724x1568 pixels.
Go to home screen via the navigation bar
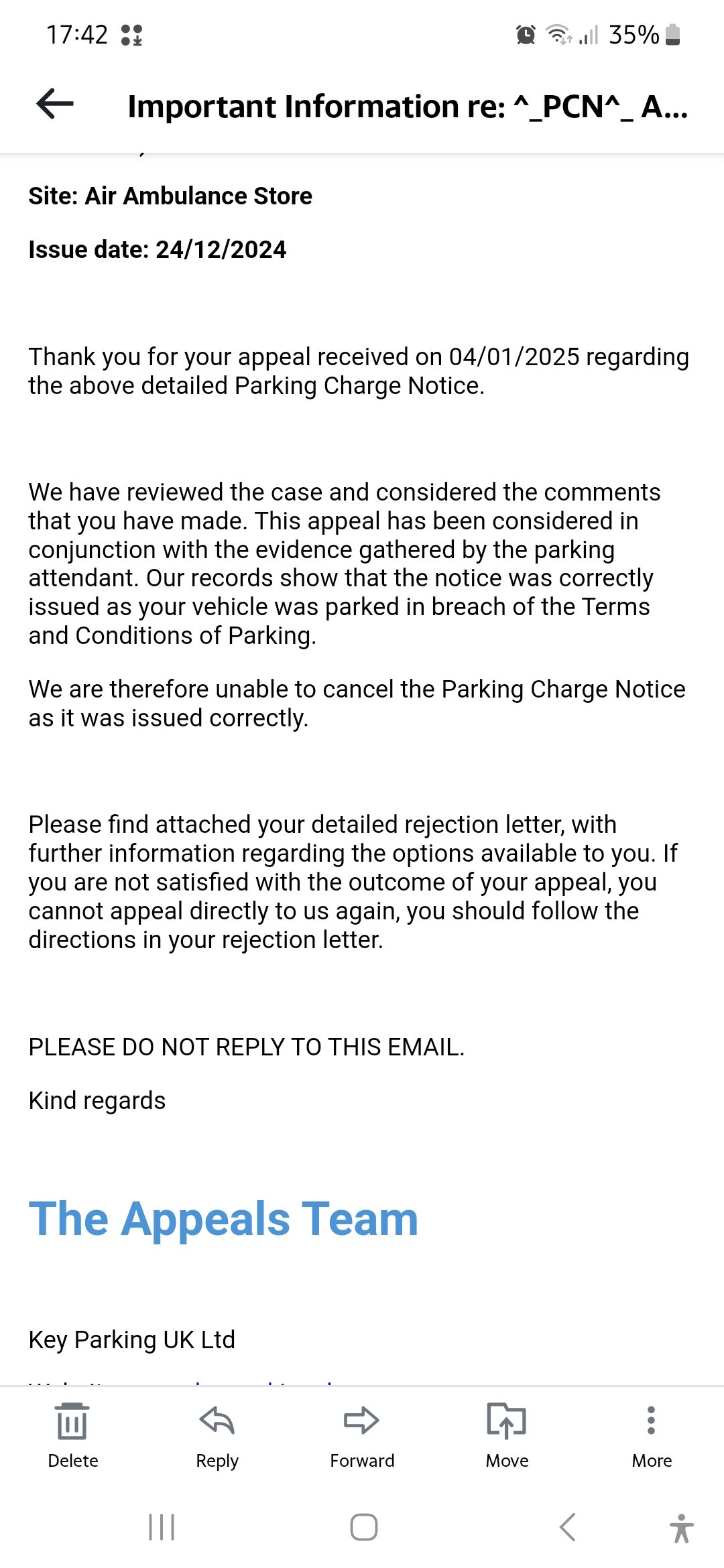click(x=363, y=1527)
